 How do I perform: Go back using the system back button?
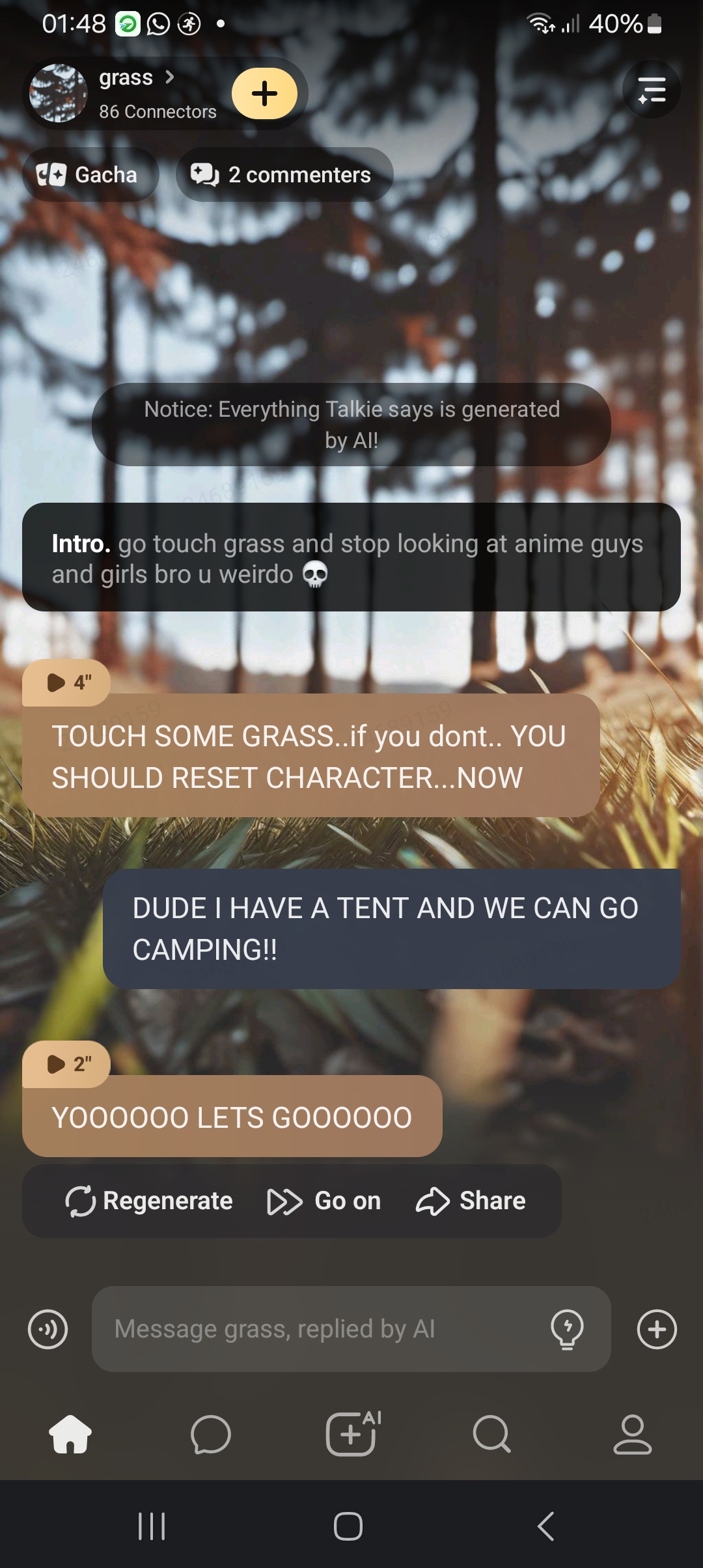tap(545, 1526)
